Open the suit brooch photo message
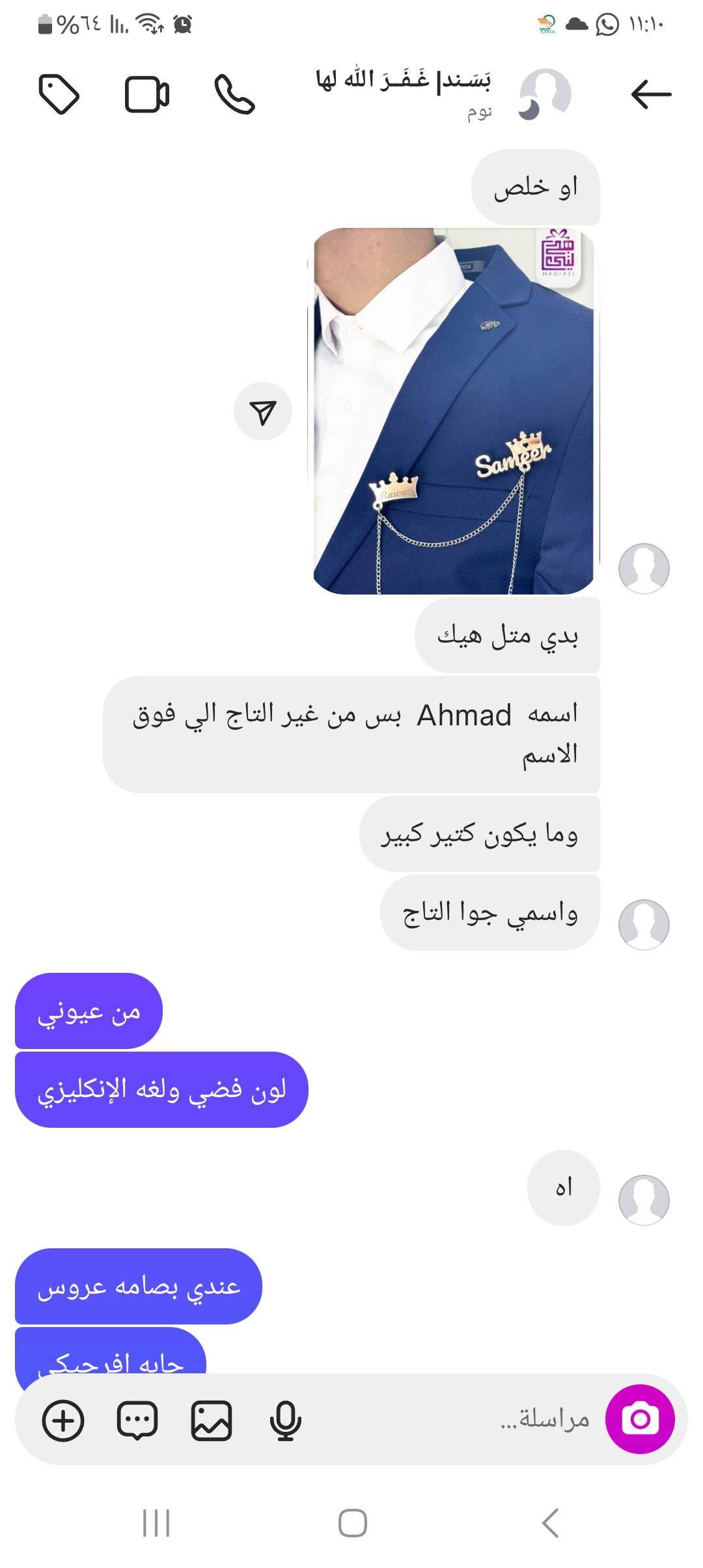The width and height of the screenshot is (703, 1568). 454,411
